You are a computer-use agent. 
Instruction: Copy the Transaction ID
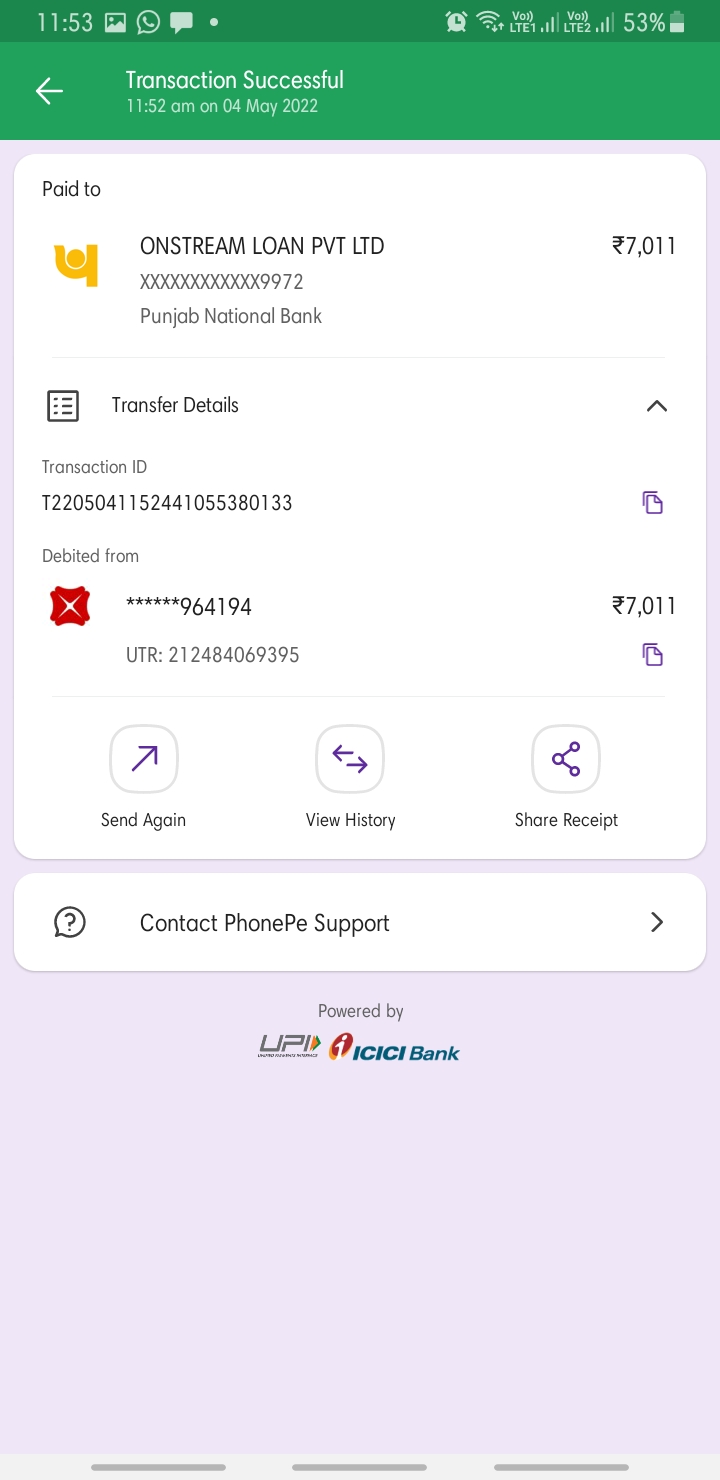[652, 502]
